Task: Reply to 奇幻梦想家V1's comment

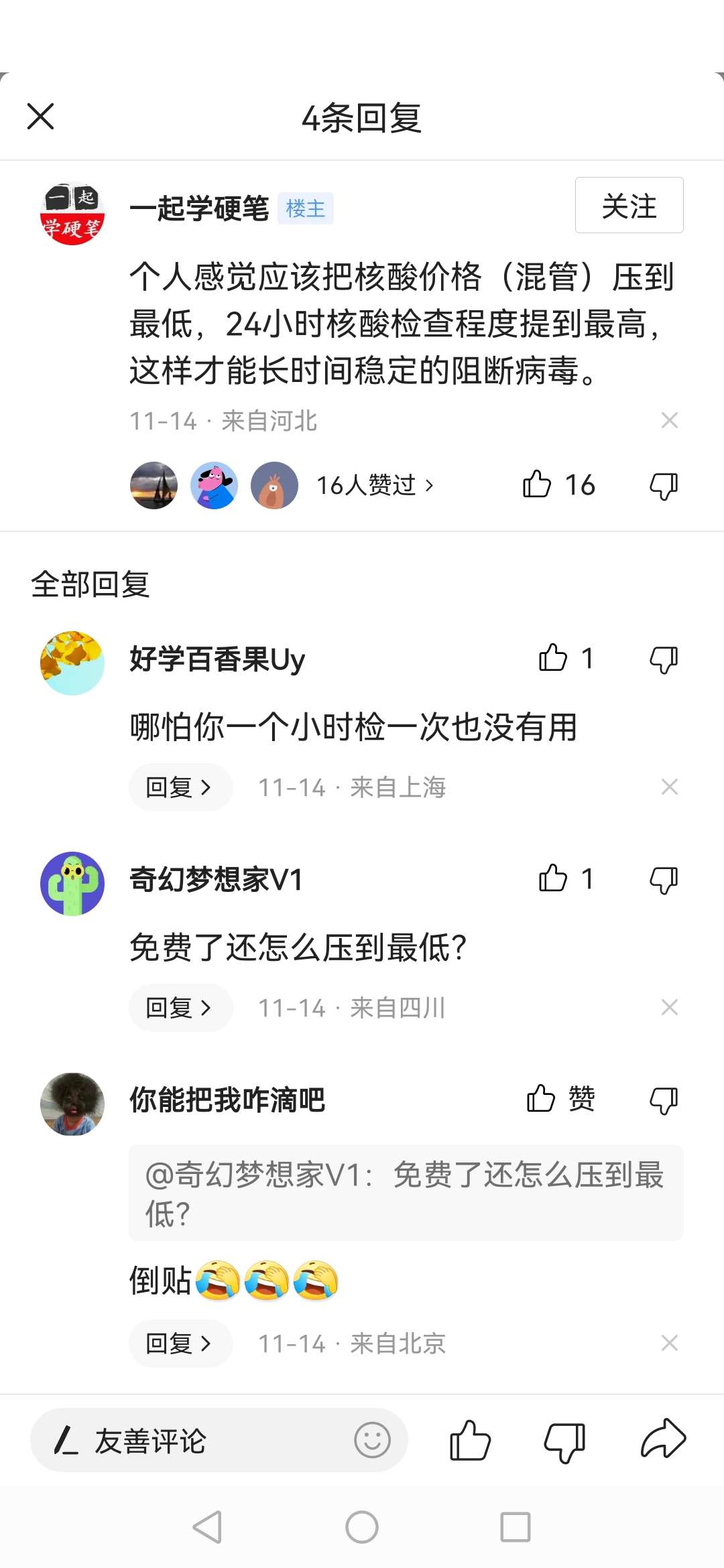Action: [x=180, y=1008]
